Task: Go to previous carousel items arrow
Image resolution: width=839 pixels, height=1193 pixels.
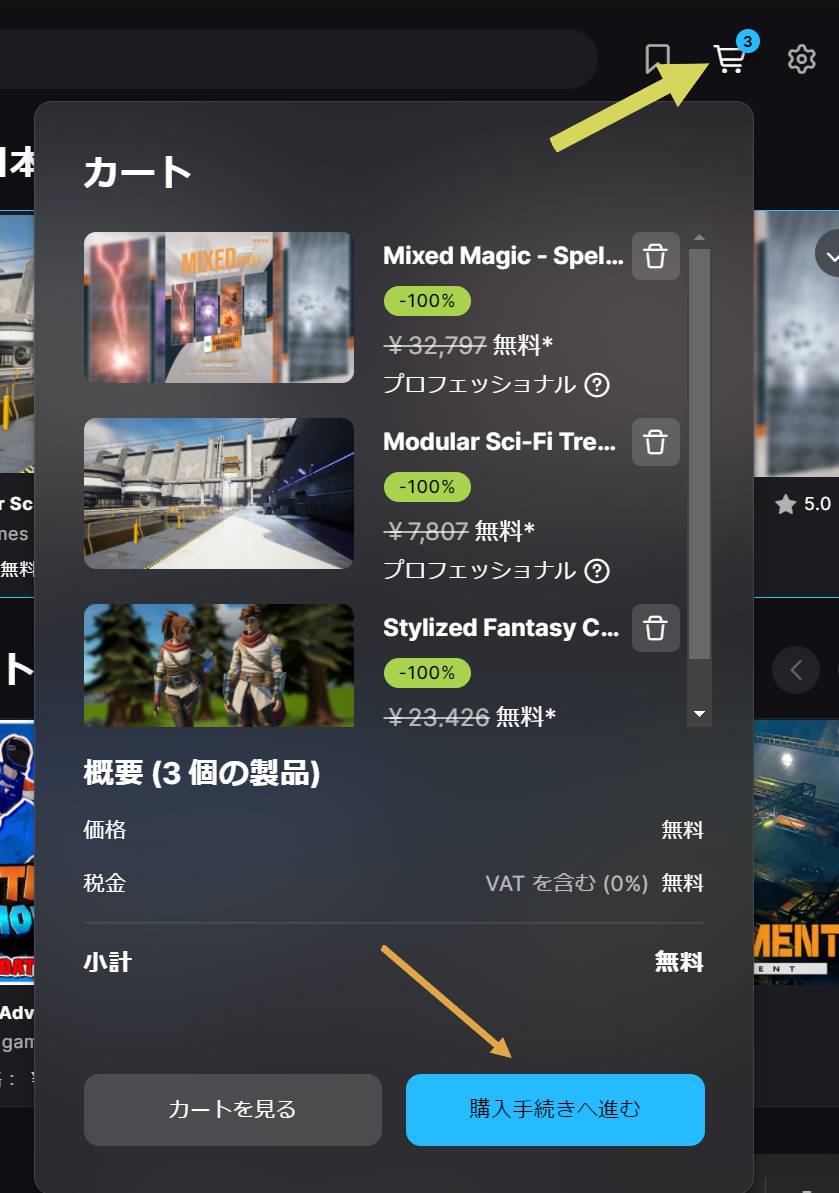Action: pyautogui.click(x=796, y=669)
